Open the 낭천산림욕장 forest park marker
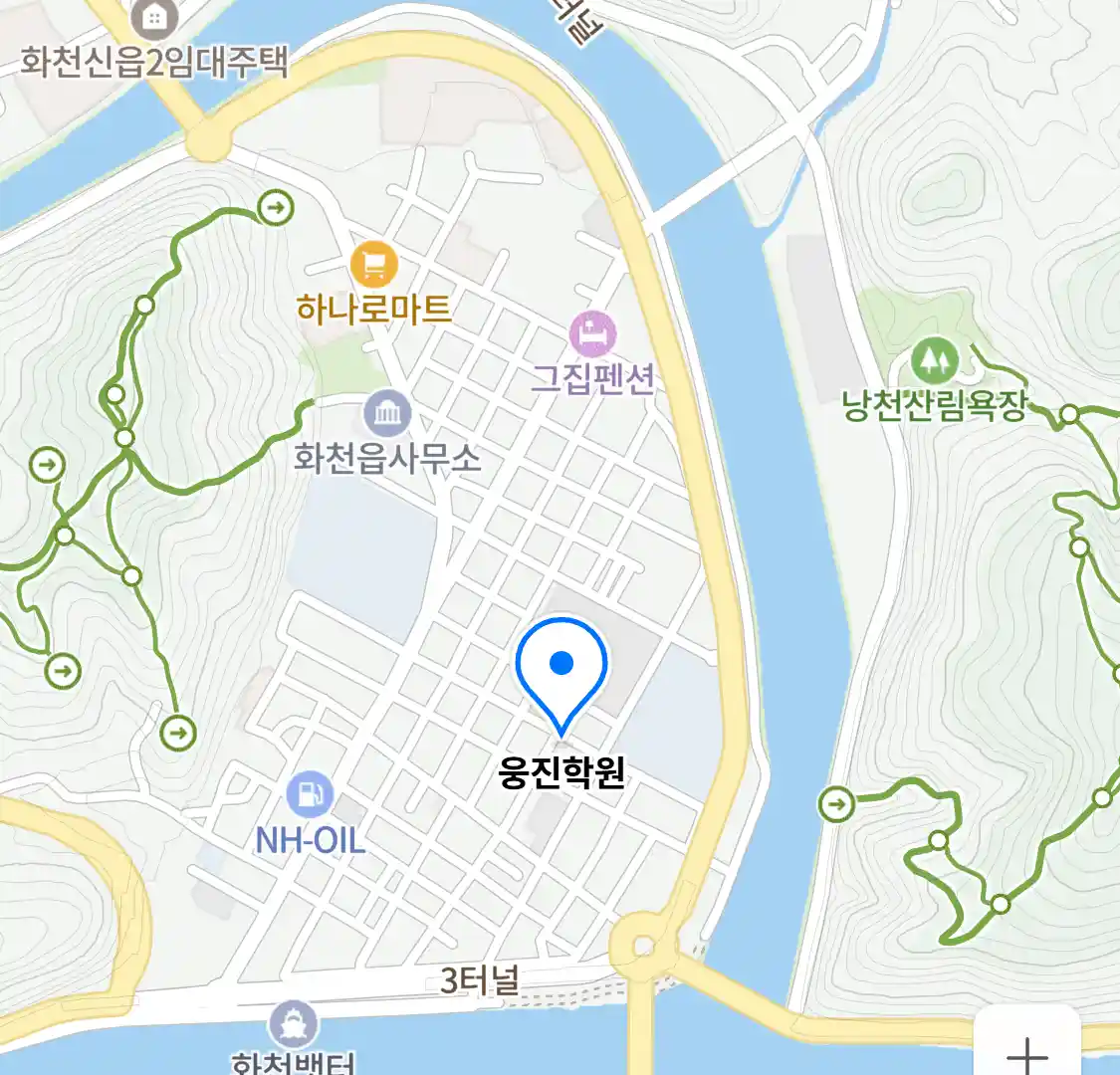The width and height of the screenshot is (1120, 1075). (934, 361)
